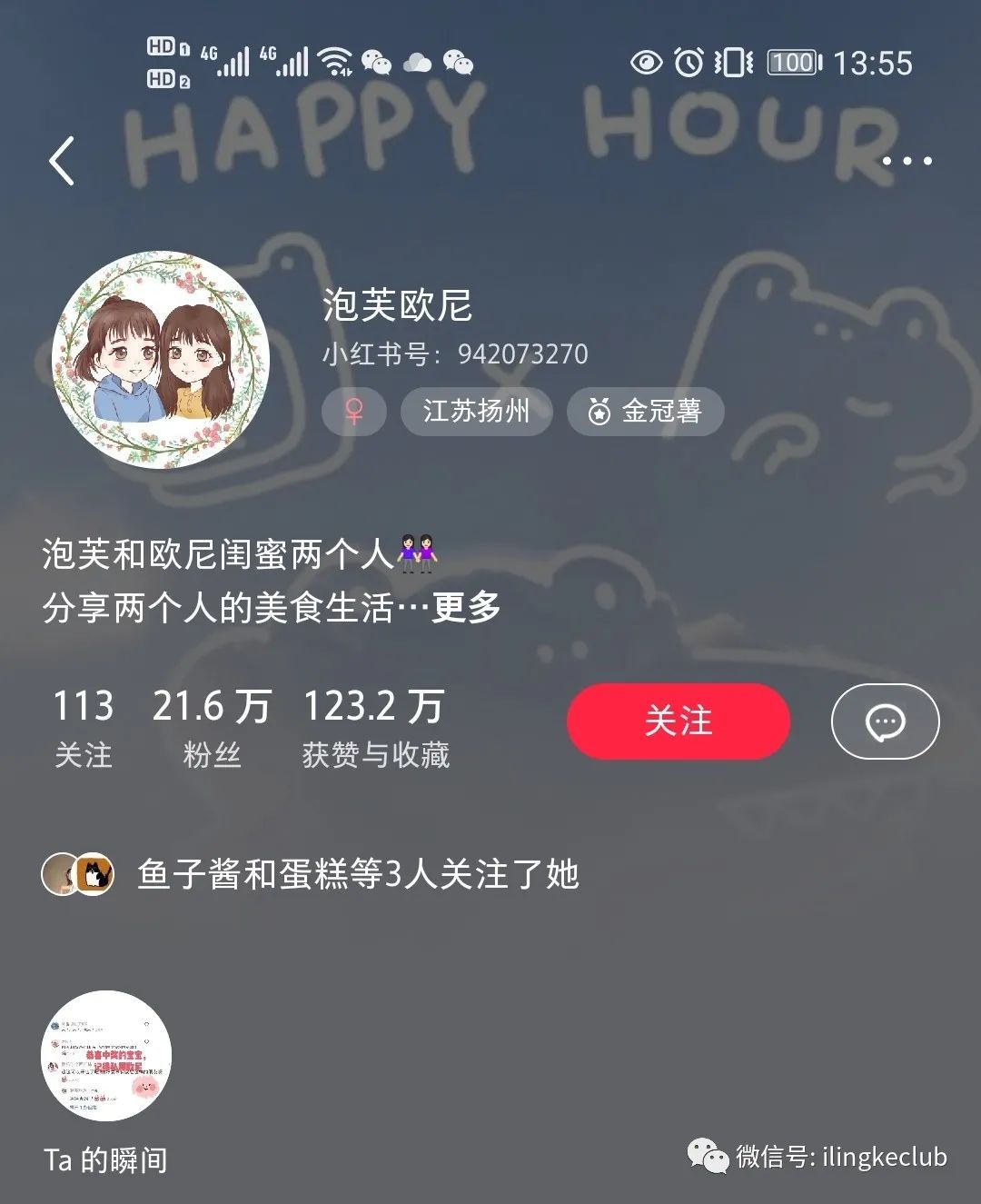The height and width of the screenshot is (1204, 981).
Task: View the 关注 following count tab
Action: 83,721
